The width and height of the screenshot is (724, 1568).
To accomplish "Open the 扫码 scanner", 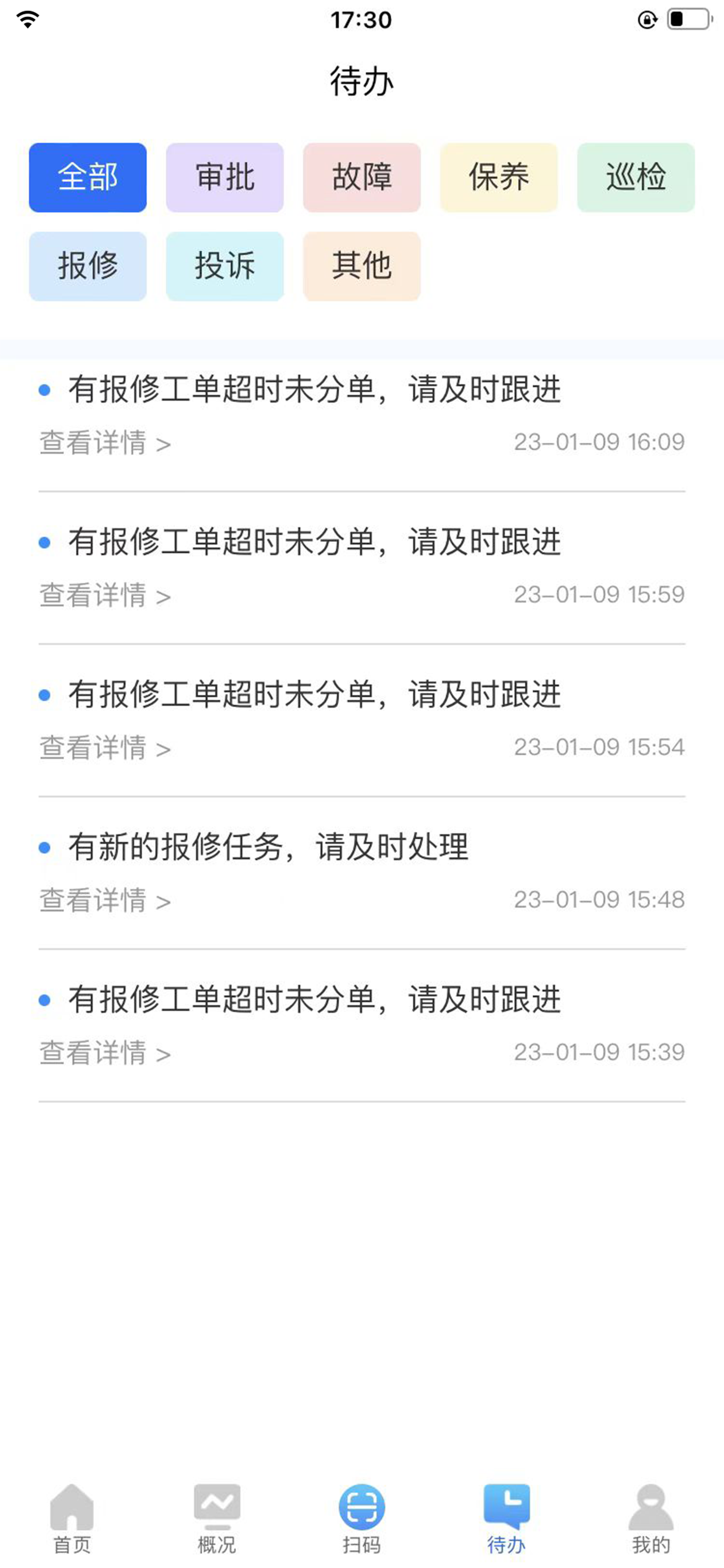I will coord(361,1518).
